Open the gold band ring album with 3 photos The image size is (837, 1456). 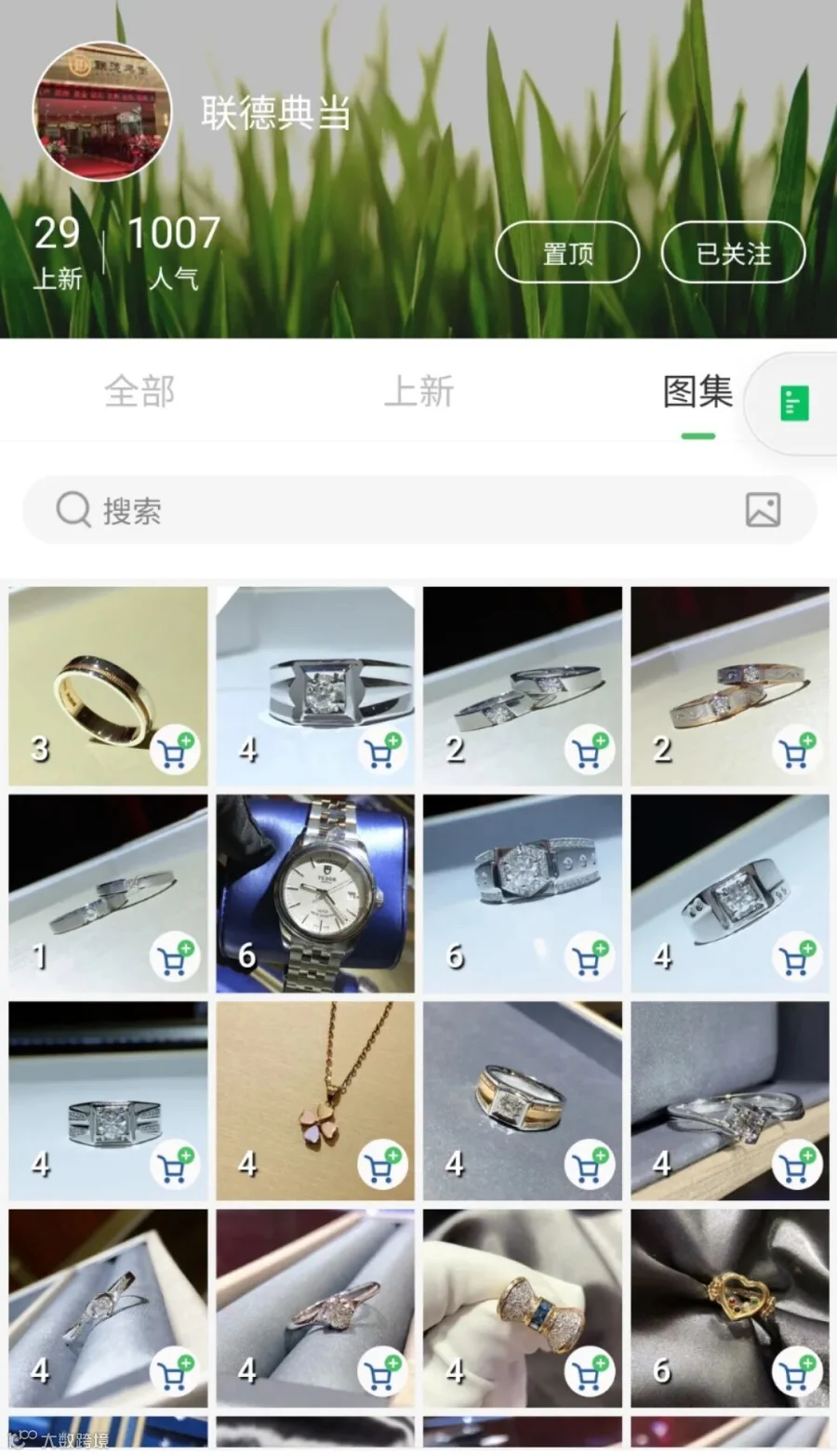coord(108,686)
